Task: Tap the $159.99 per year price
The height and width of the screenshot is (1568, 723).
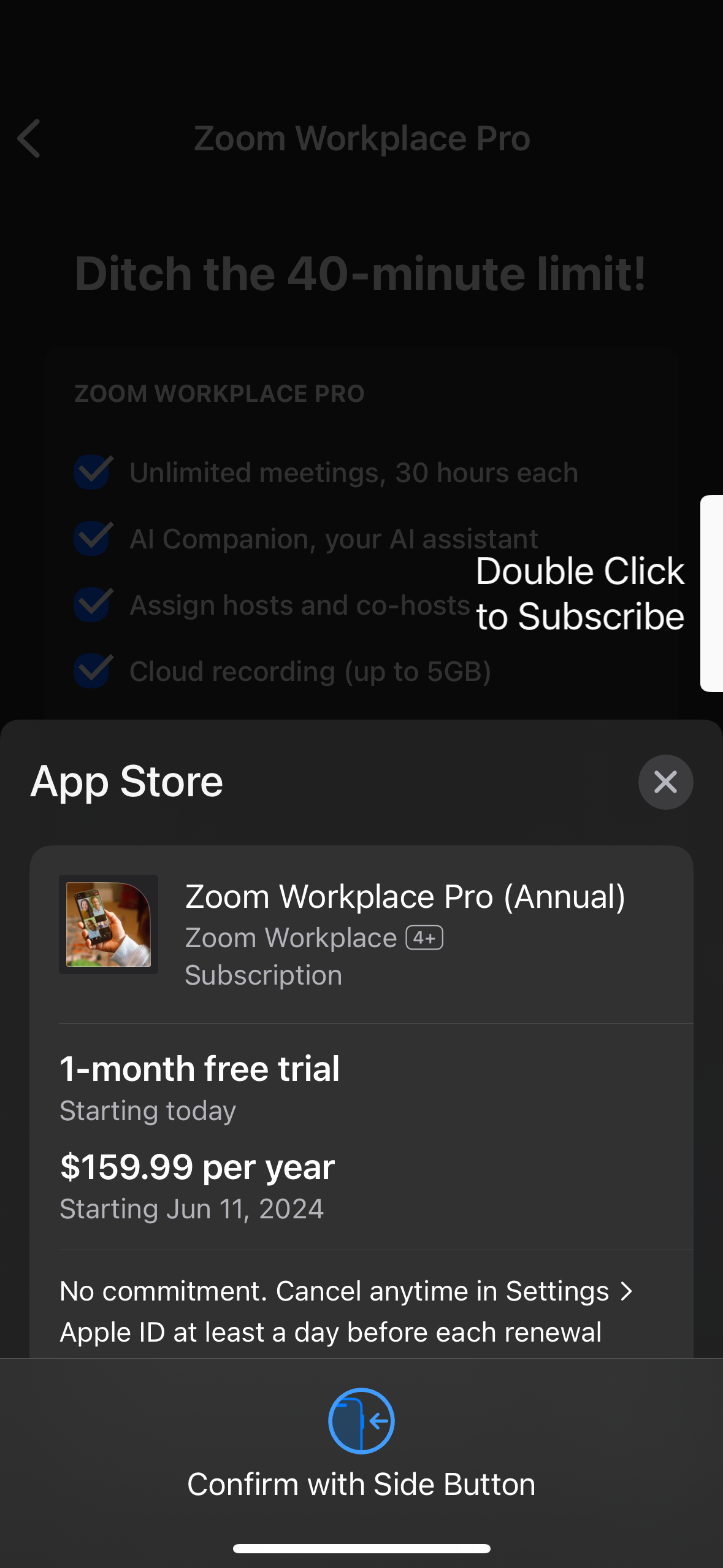Action: (197, 1166)
